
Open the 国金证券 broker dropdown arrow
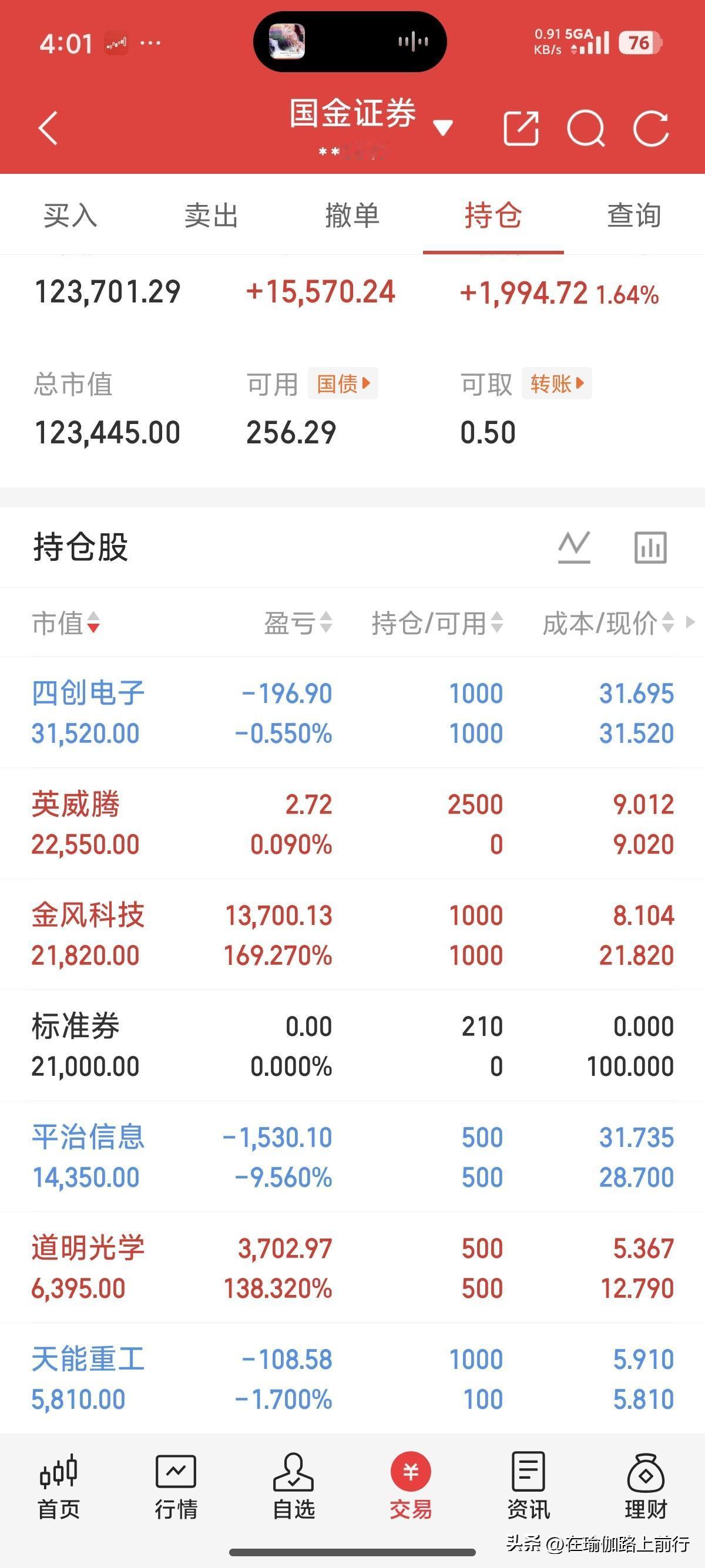(x=444, y=126)
